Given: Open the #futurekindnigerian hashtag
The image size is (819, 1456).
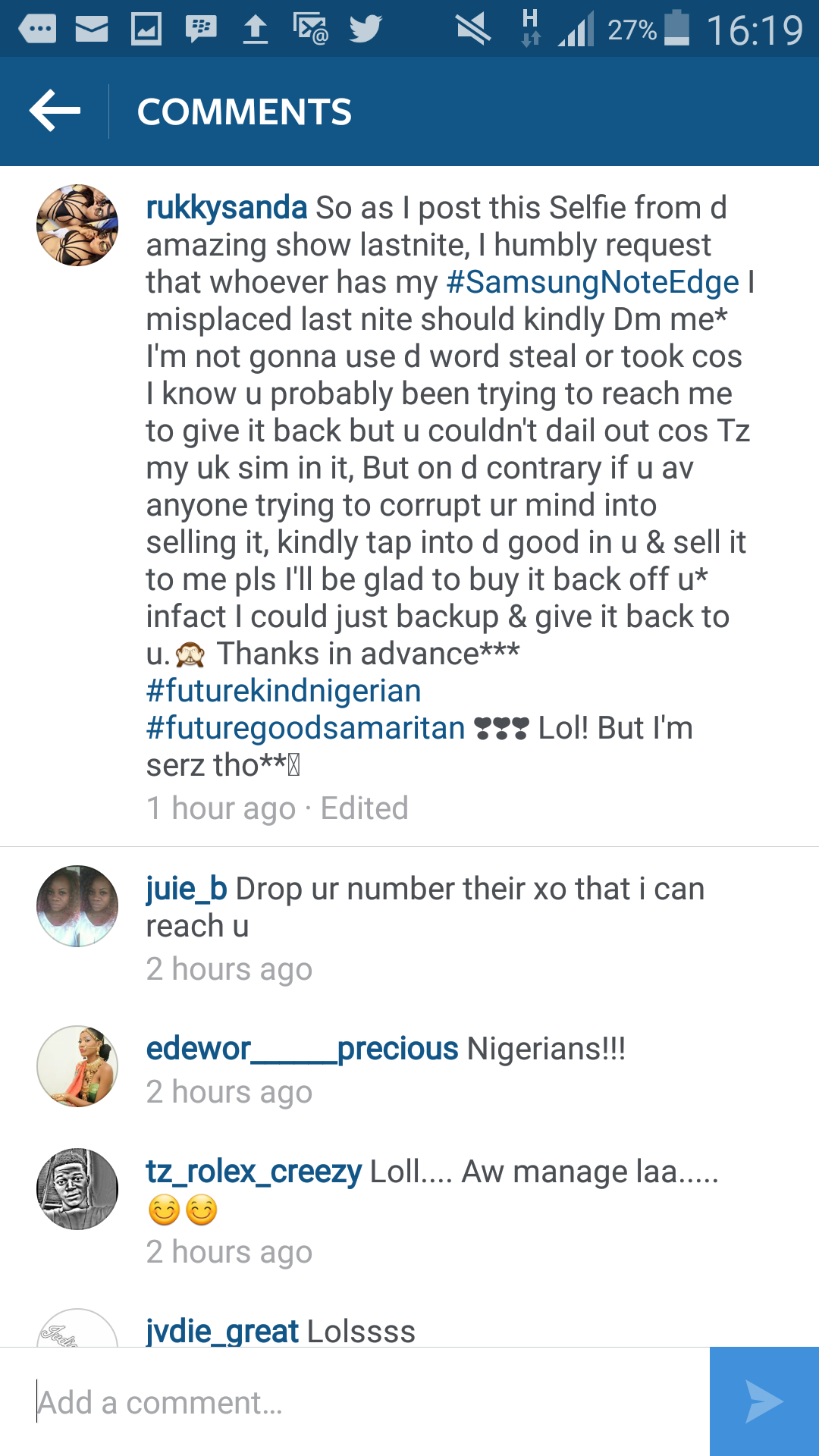Looking at the screenshot, I should click(284, 691).
